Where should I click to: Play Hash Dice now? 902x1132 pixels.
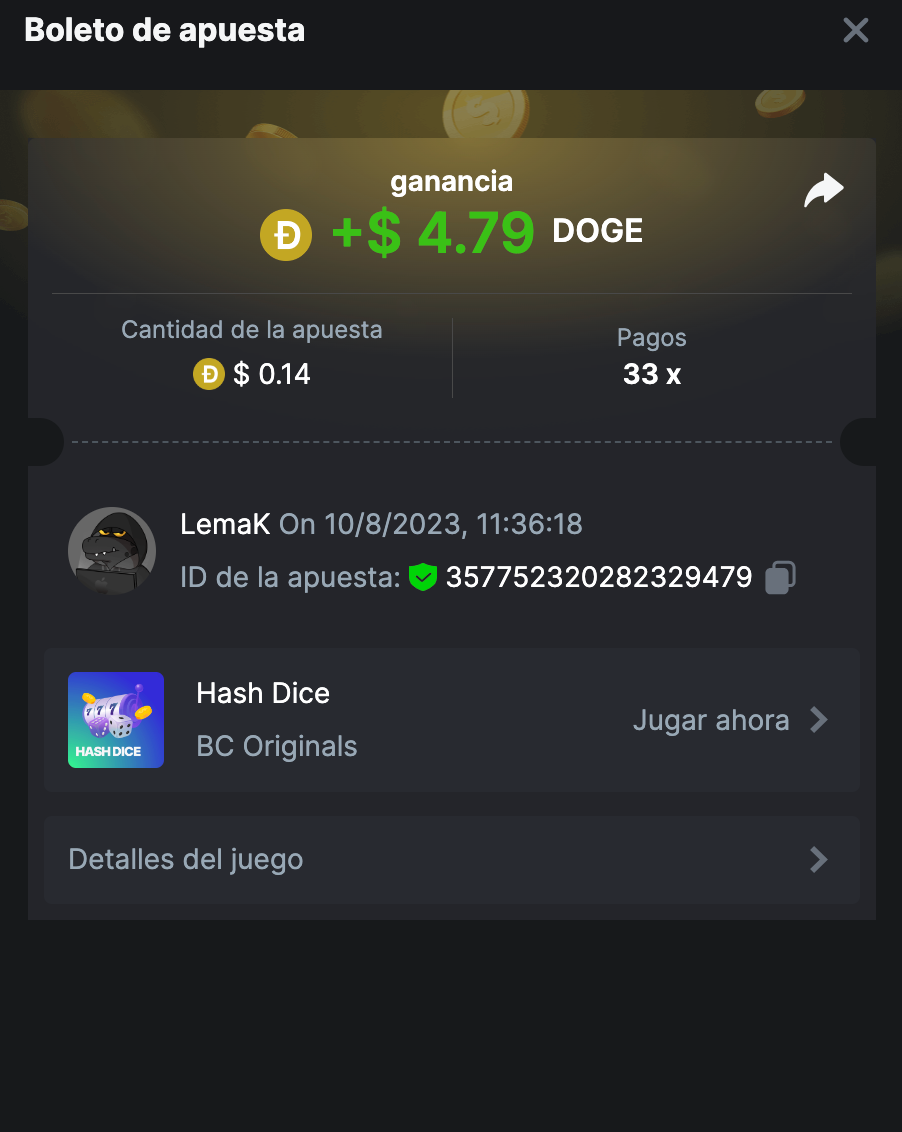tap(730, 720)
